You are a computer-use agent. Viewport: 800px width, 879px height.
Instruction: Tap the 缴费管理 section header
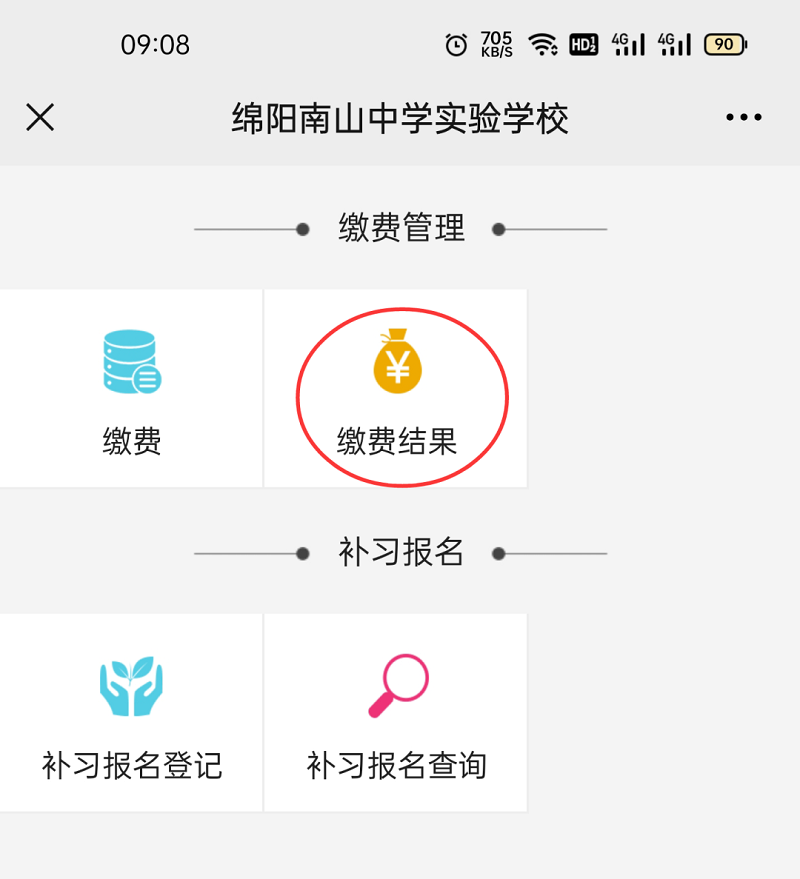point(401,228)
